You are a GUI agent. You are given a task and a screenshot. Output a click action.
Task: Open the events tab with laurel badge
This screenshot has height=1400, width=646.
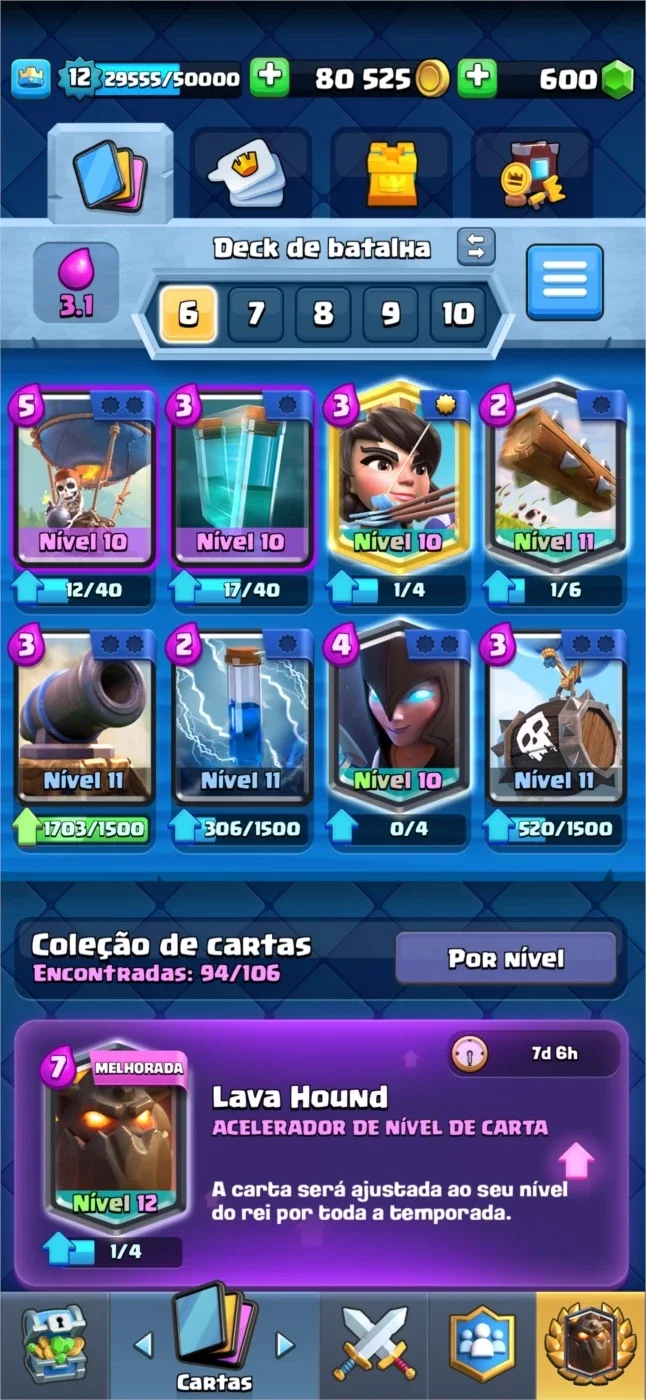[x=591, y=1345]
